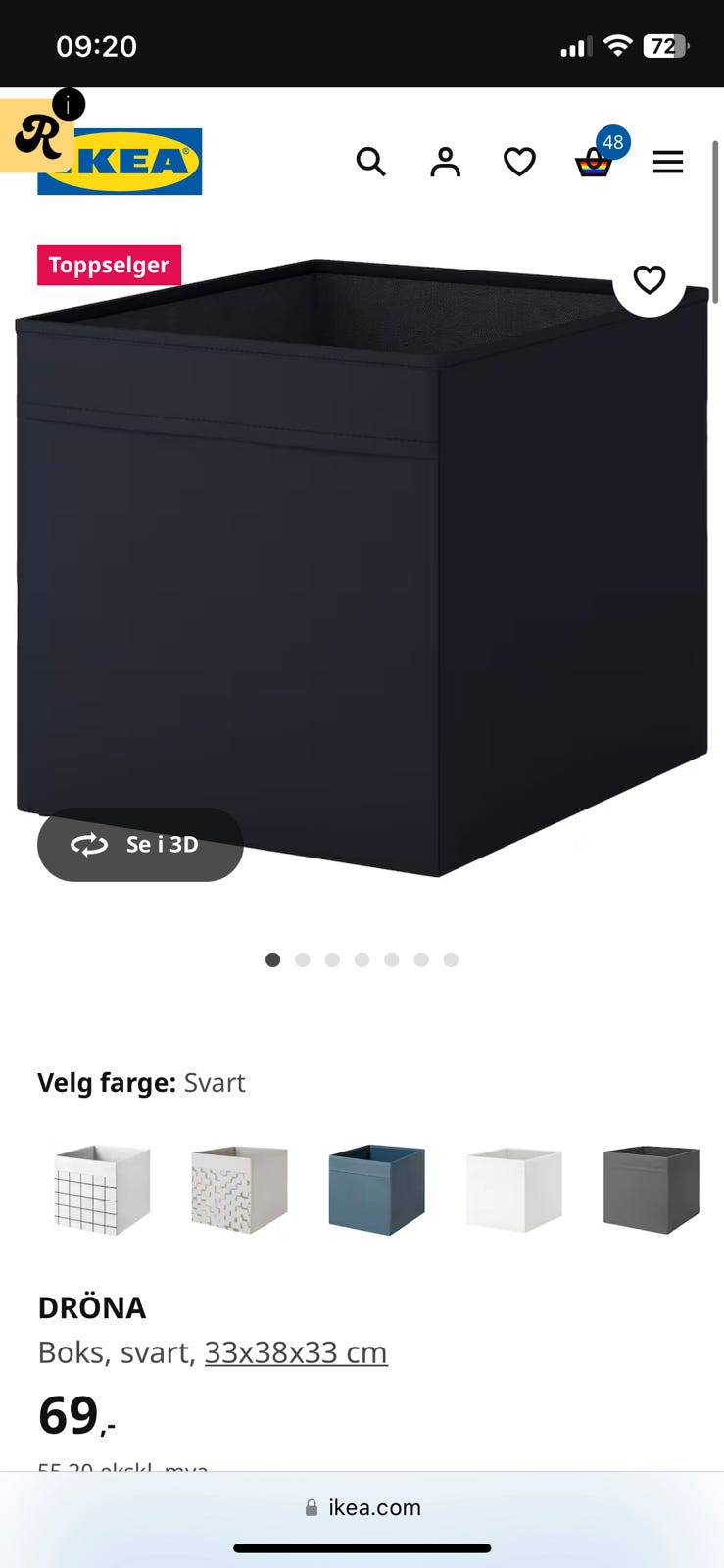Open the 33x38x33 cm measurements link
Viewport: 724px width, 1568px height.
tap(296, 1352)
